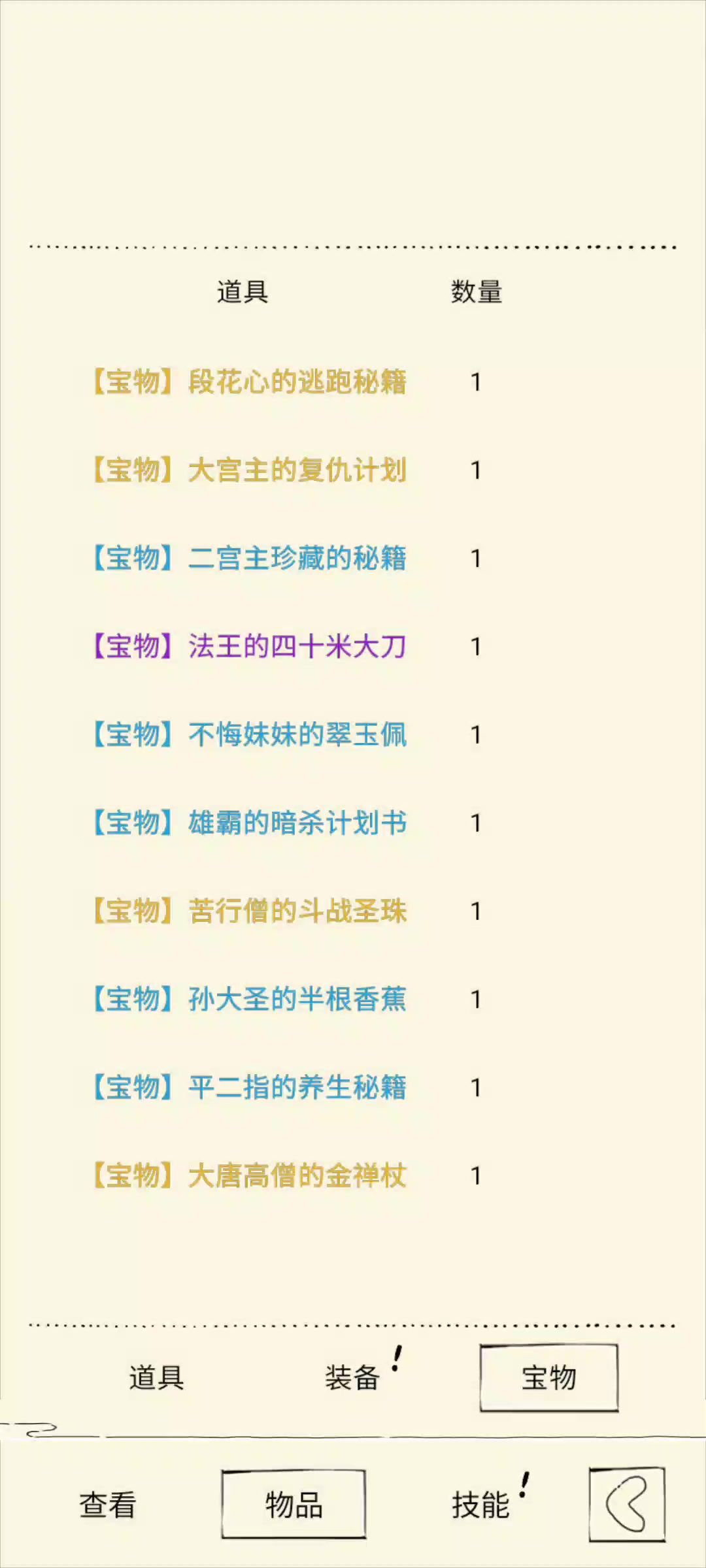View 不悔妹妹的翠玉佩

[x=250, y=736]
